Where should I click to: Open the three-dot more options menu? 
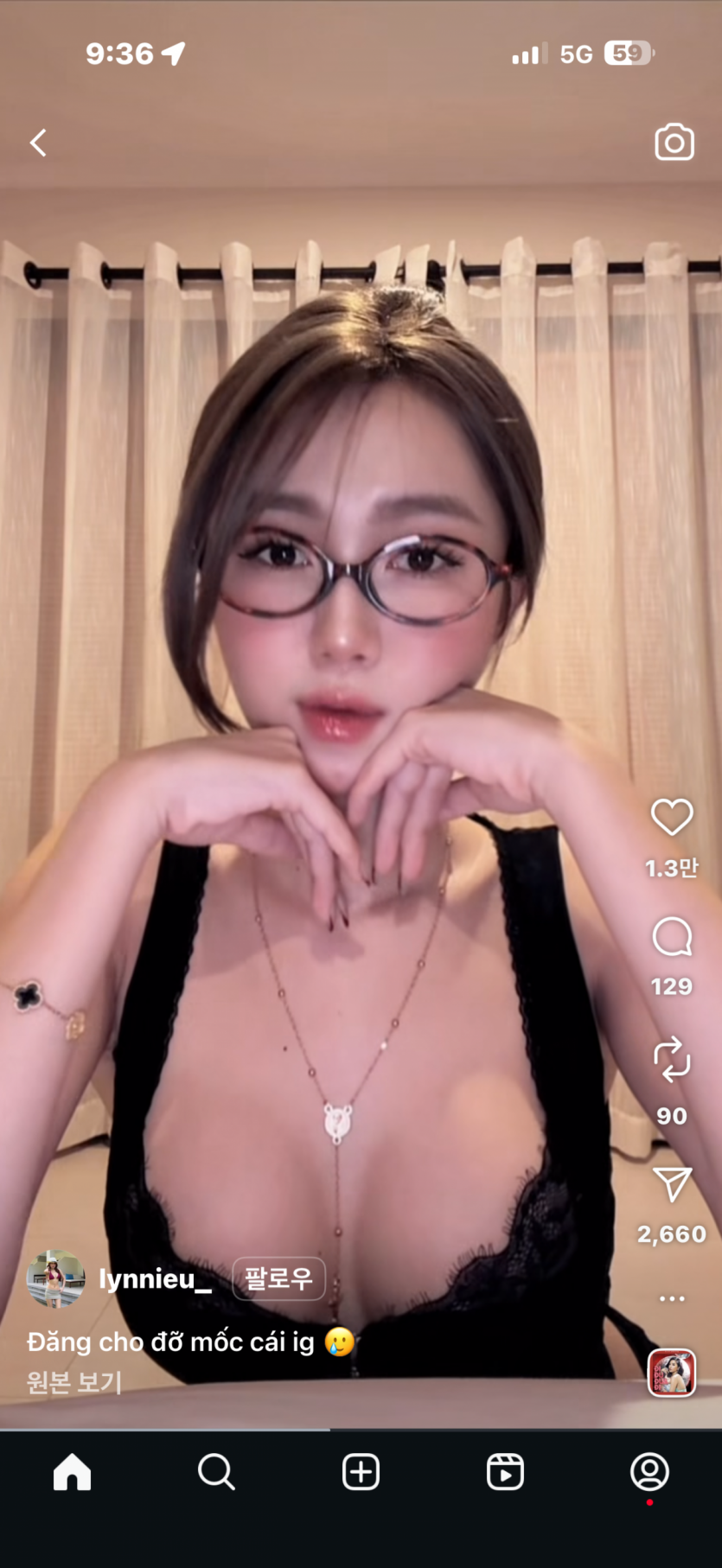pos(672,1298)
